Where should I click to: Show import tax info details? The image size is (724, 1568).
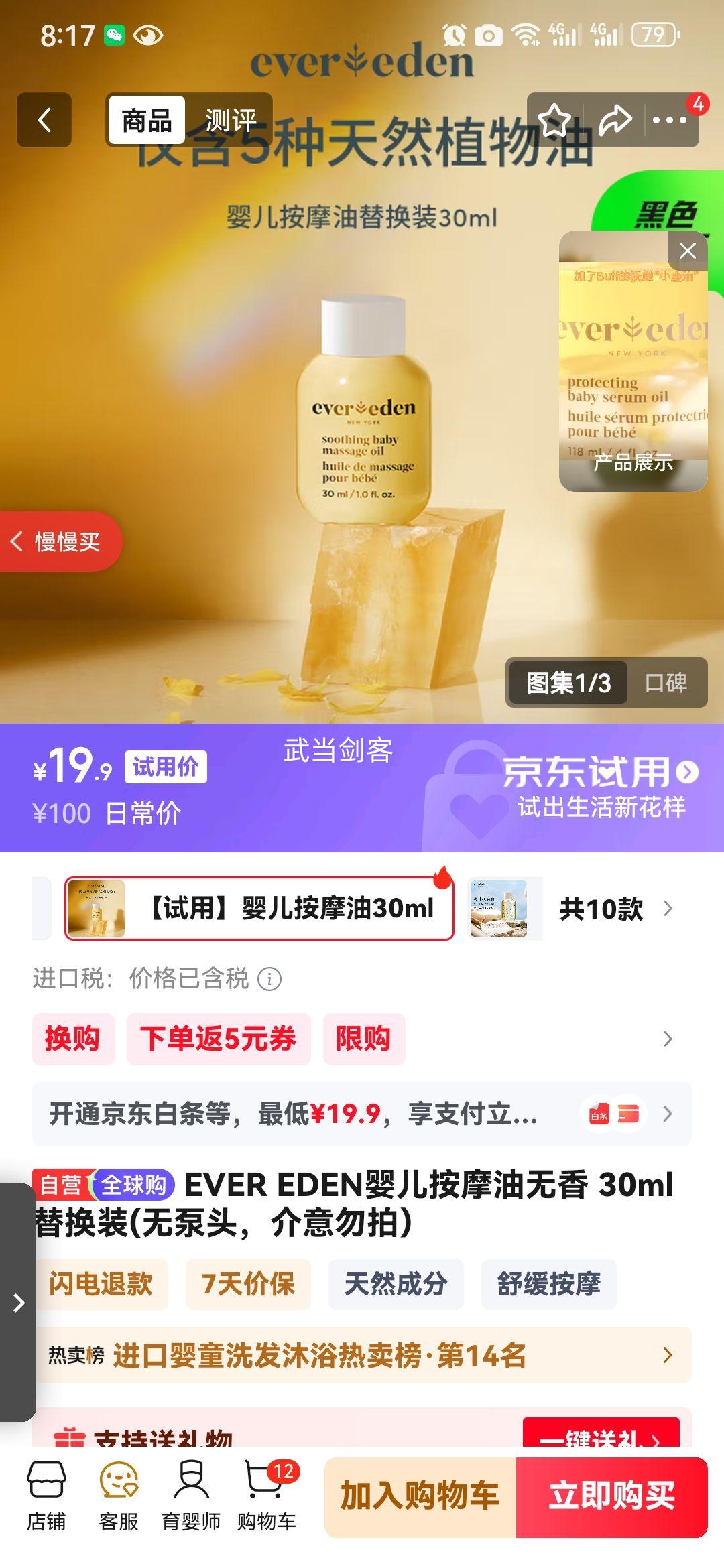pyautogui.click(x=269, y=979)
